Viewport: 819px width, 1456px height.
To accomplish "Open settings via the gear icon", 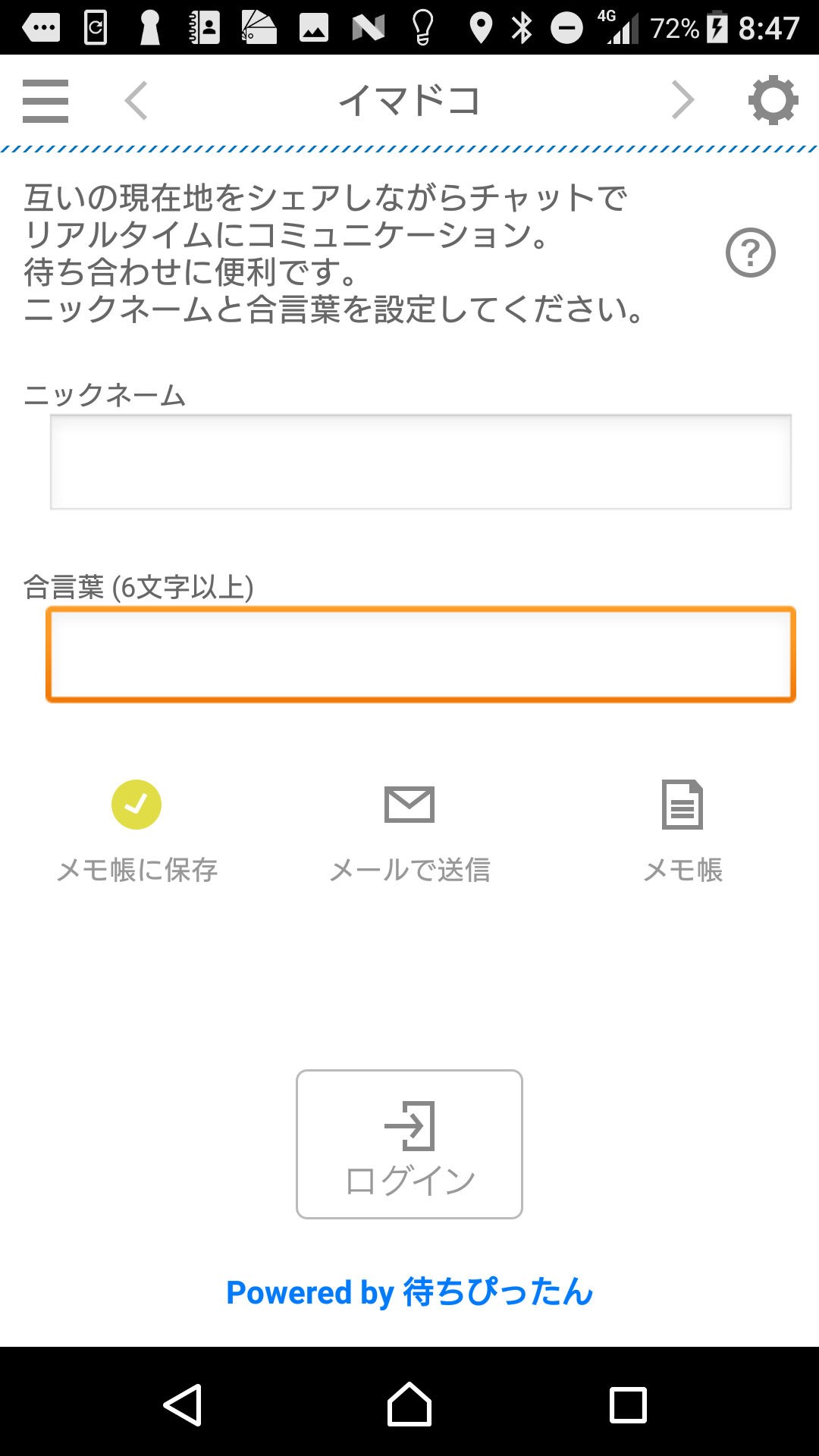I will click(773, 100).
